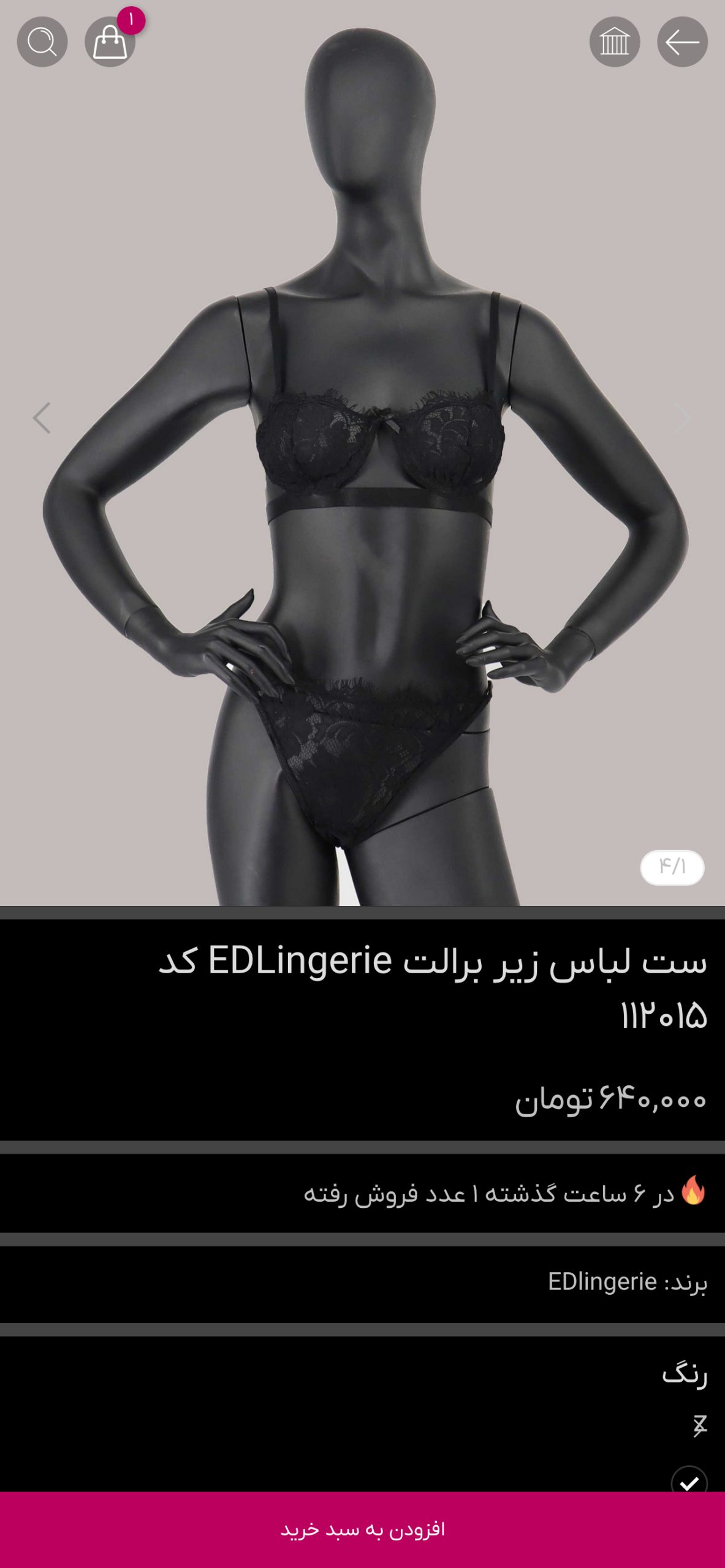
Task: Open the product photo full view
Action: (x=362, y=453)
